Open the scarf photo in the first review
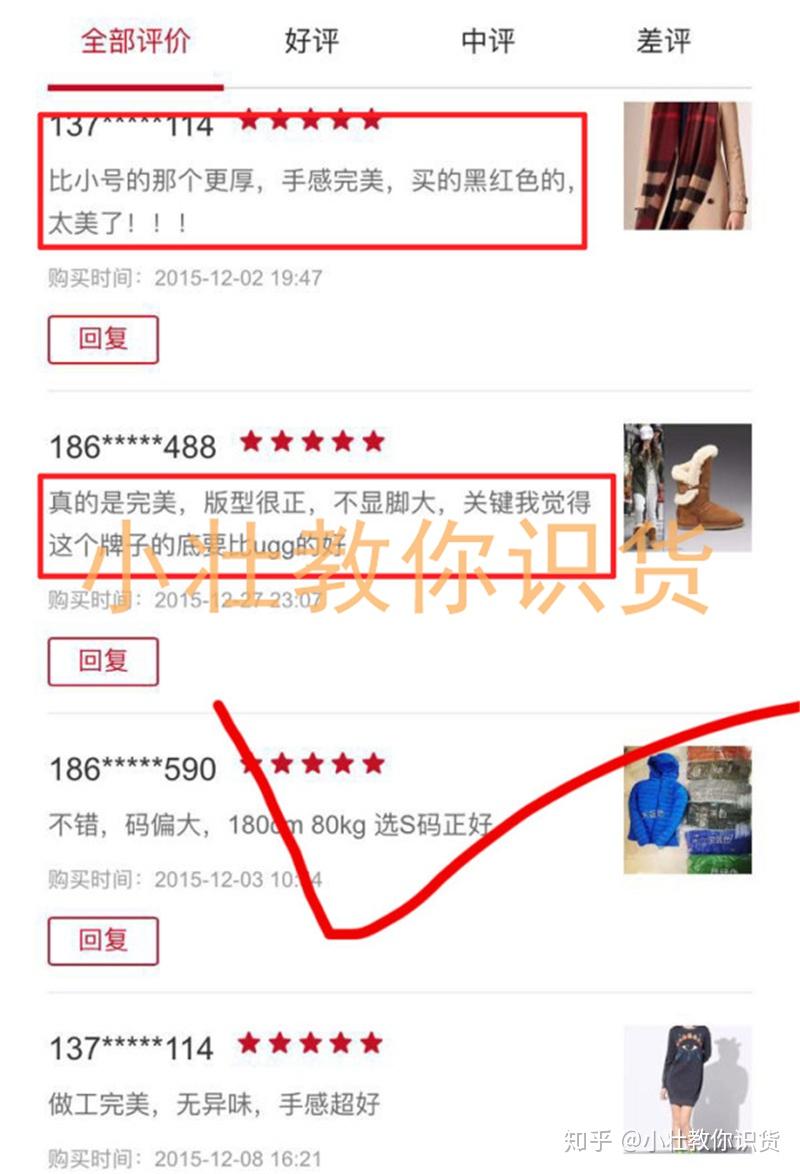The image size is (800, 1174). click(687, 166)
